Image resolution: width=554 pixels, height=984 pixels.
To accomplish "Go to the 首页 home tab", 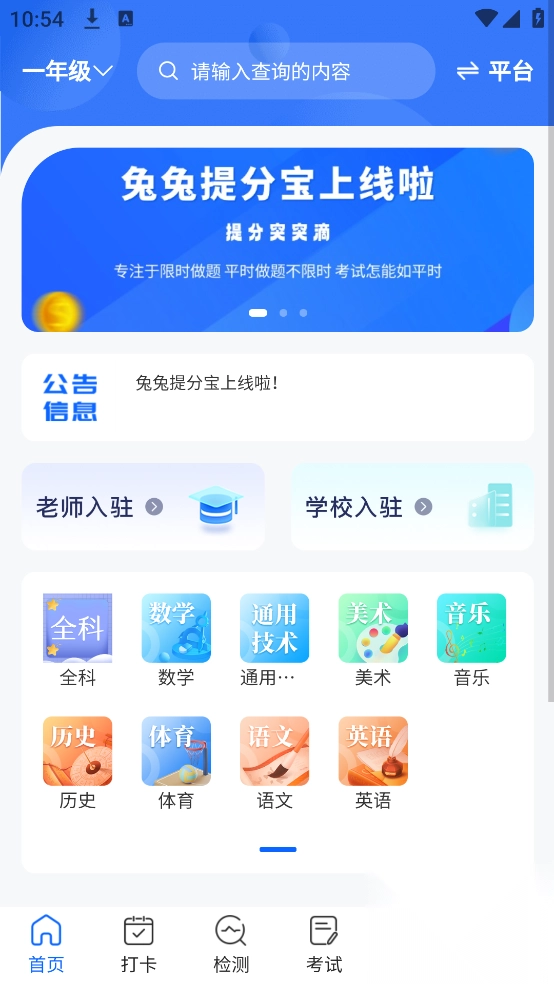I will point(46,944).
